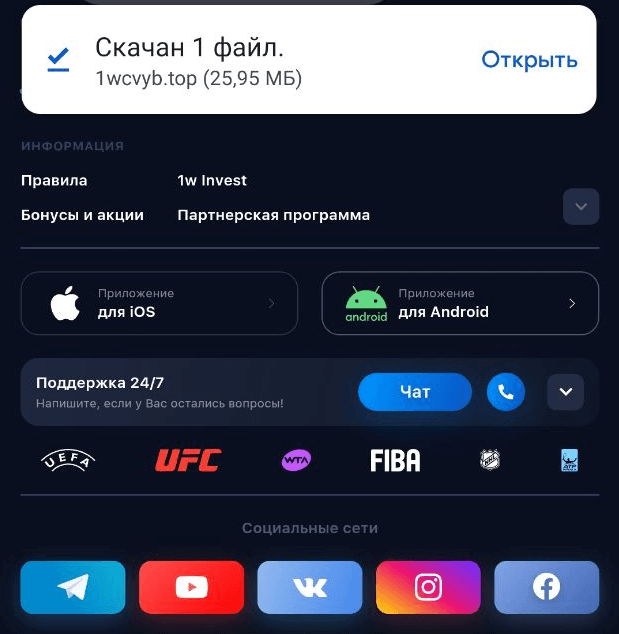This screenshot has width=619, height=634.
Task: Get the app для Android
Action: tap(460, 303)
